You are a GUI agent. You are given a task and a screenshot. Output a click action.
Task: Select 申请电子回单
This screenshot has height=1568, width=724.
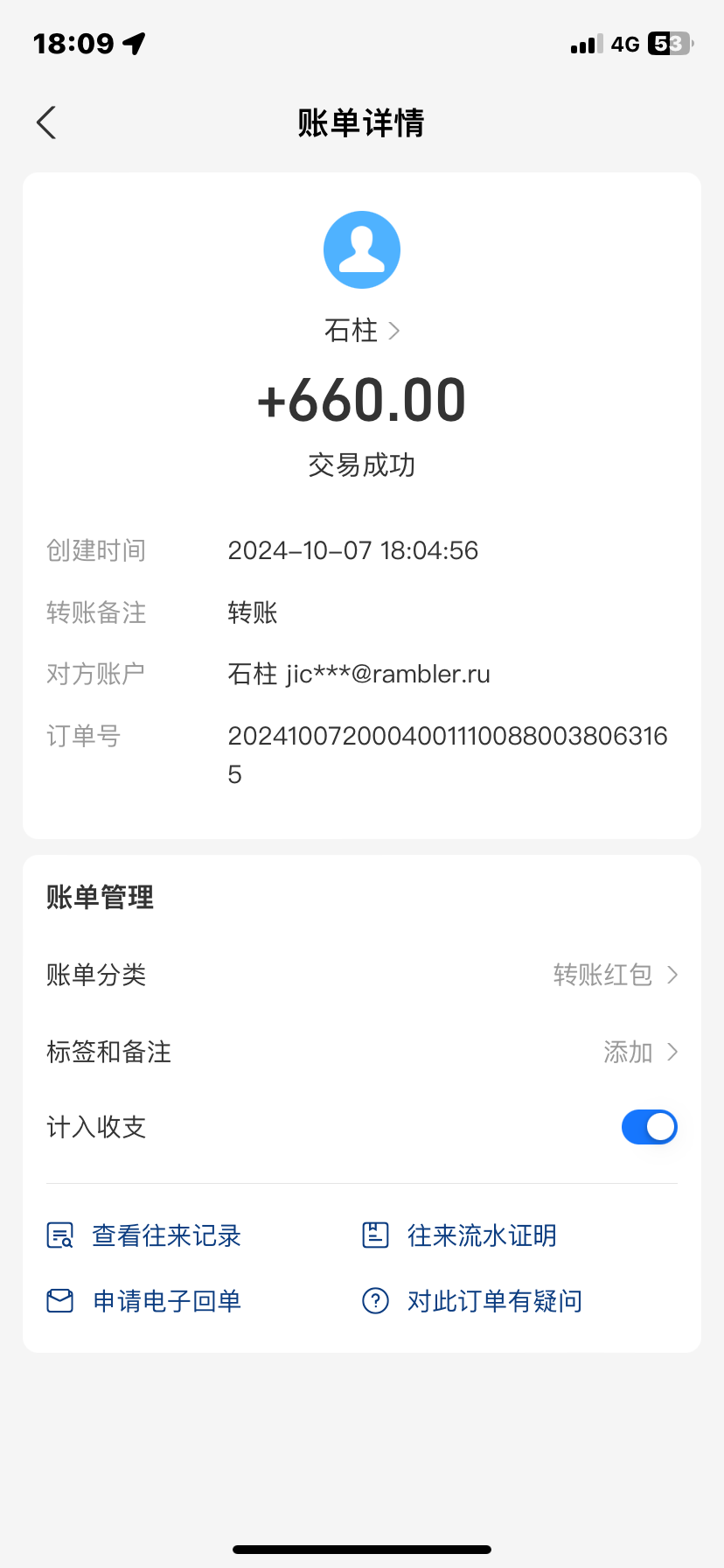click(144, 1301)
